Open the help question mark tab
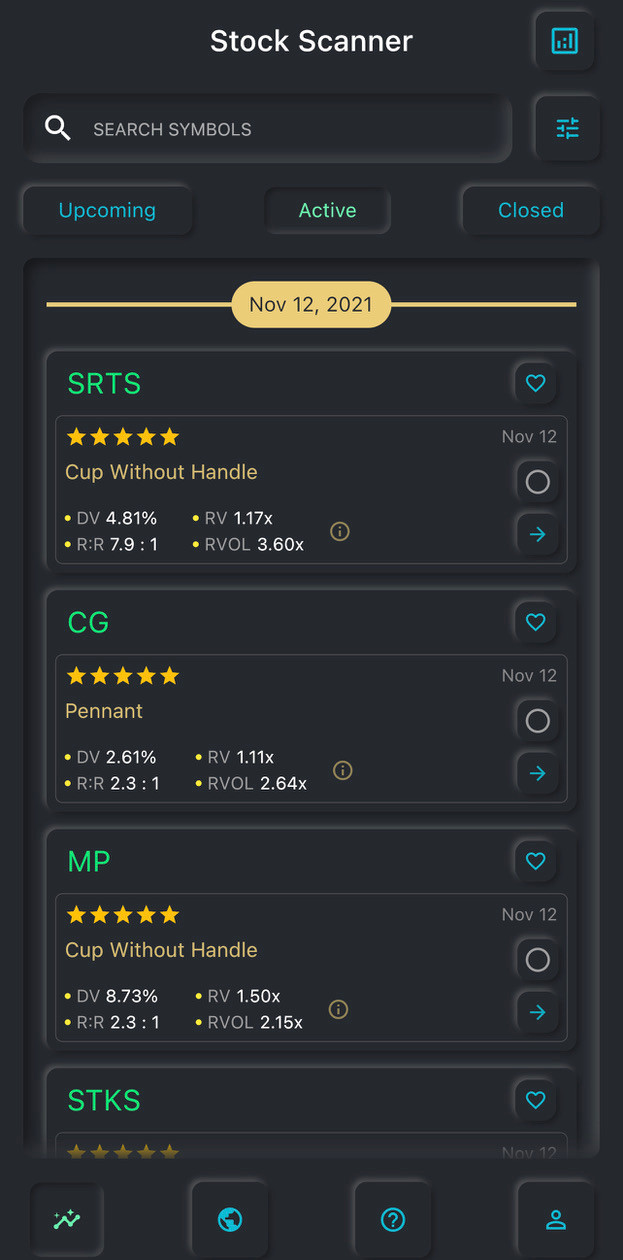The height and width of the screenshot is (1260, 623). [393, 1219]
